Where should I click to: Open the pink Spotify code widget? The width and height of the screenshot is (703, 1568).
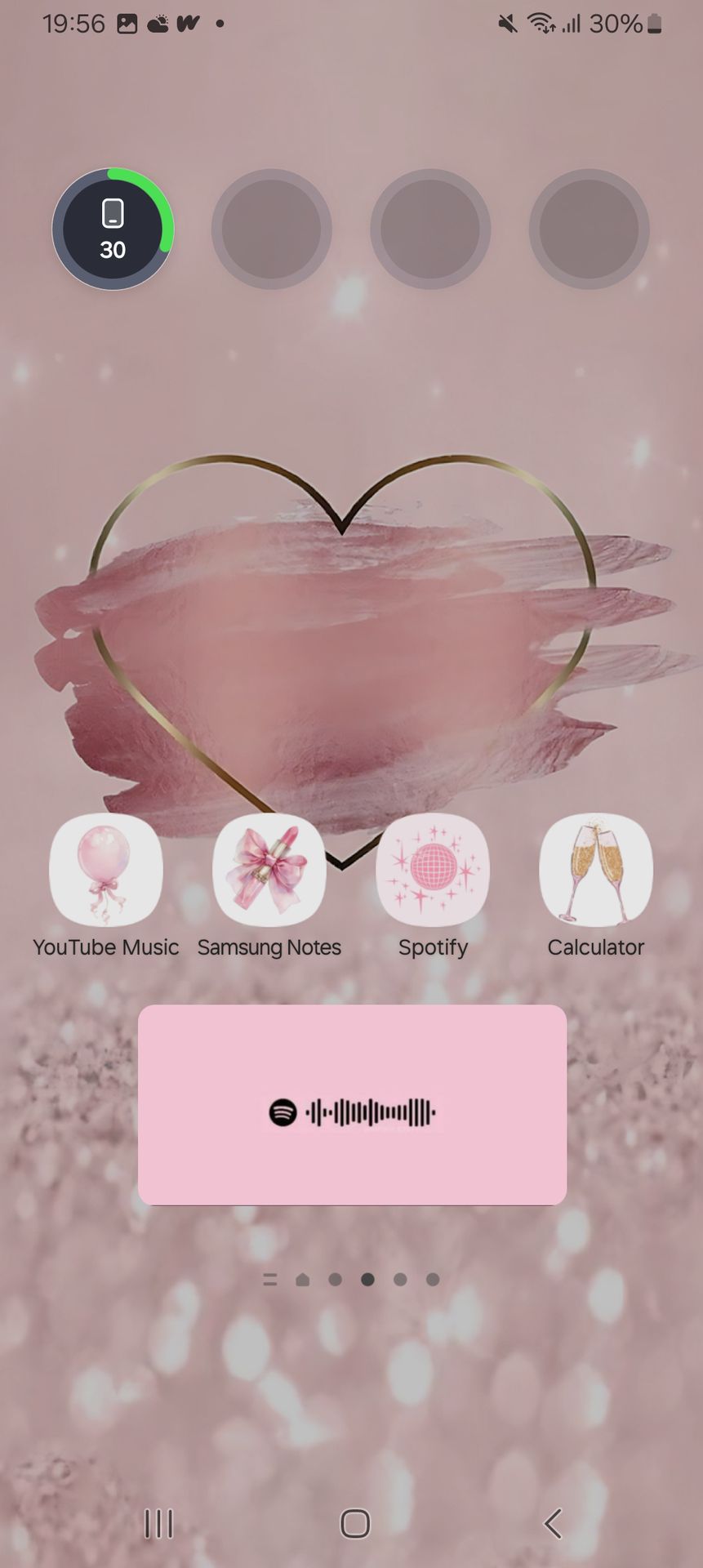352,1105
